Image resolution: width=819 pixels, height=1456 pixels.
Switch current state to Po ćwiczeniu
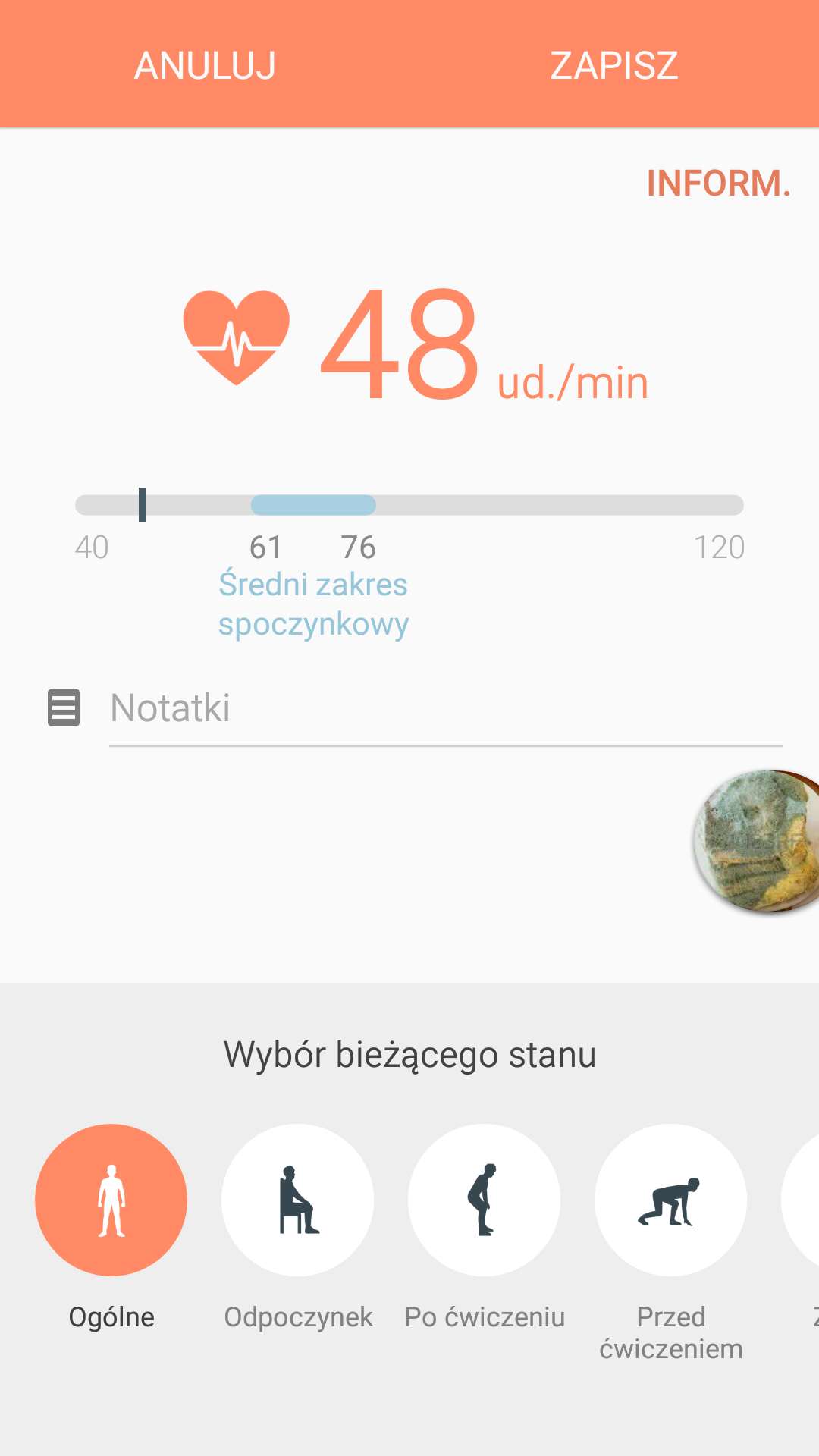[x=485, y=1199]
